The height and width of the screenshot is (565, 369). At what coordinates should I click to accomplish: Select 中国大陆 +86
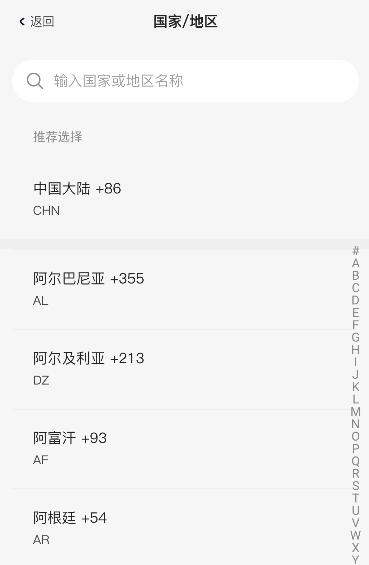pos(184,199)
